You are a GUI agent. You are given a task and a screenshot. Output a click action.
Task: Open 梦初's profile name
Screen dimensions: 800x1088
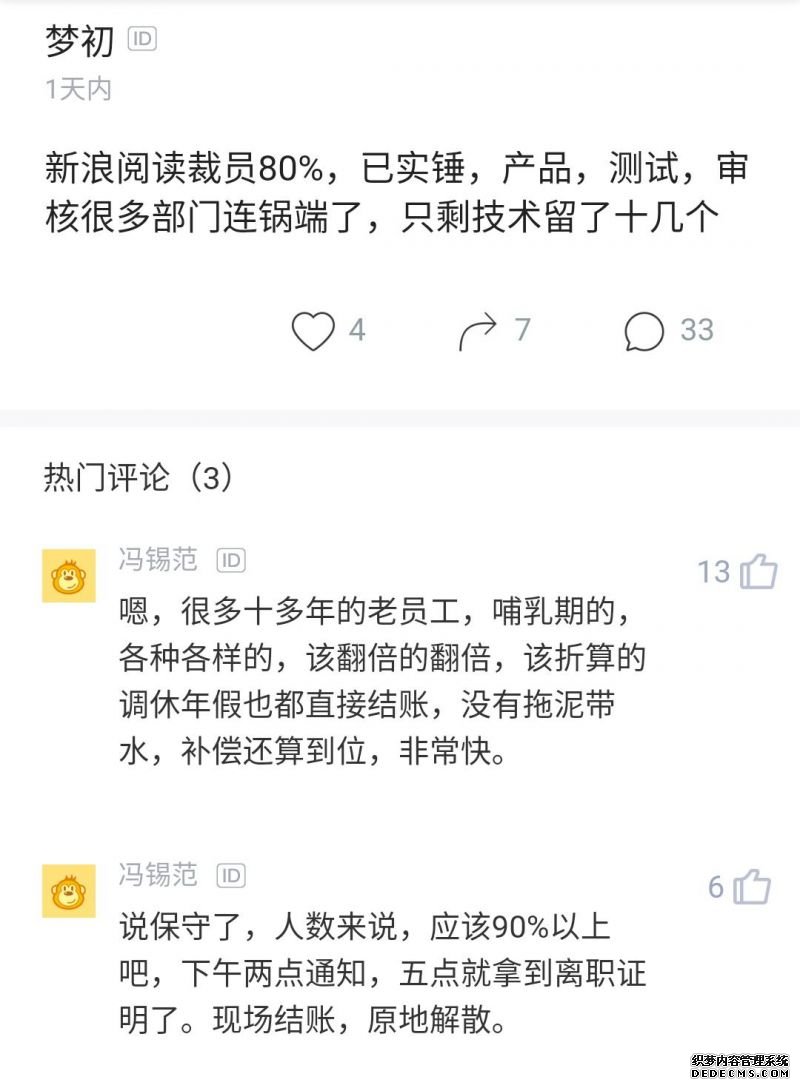pyautogui.click(x=80, y=41)
